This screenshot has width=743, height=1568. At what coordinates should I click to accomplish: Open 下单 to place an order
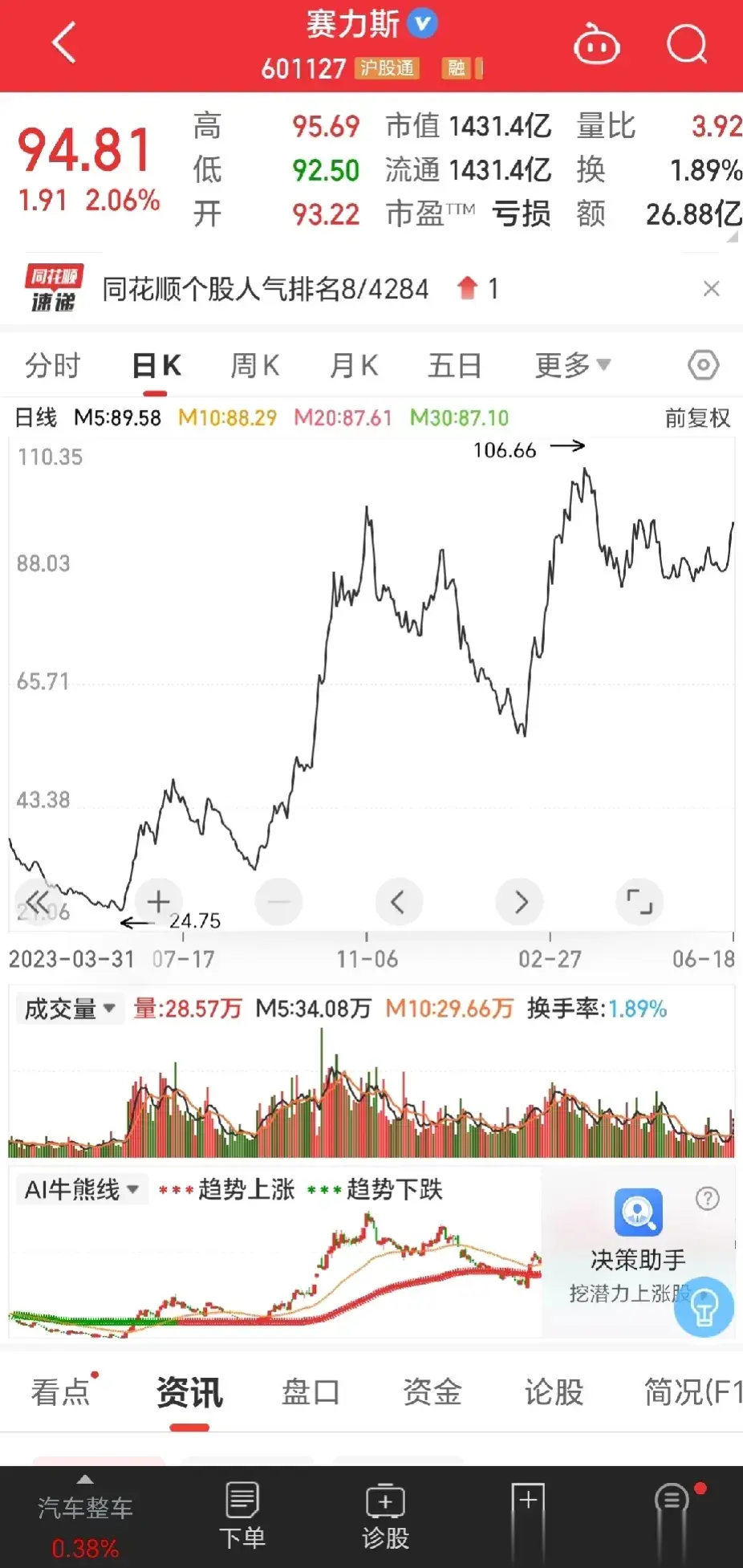tap(242, 1514)
